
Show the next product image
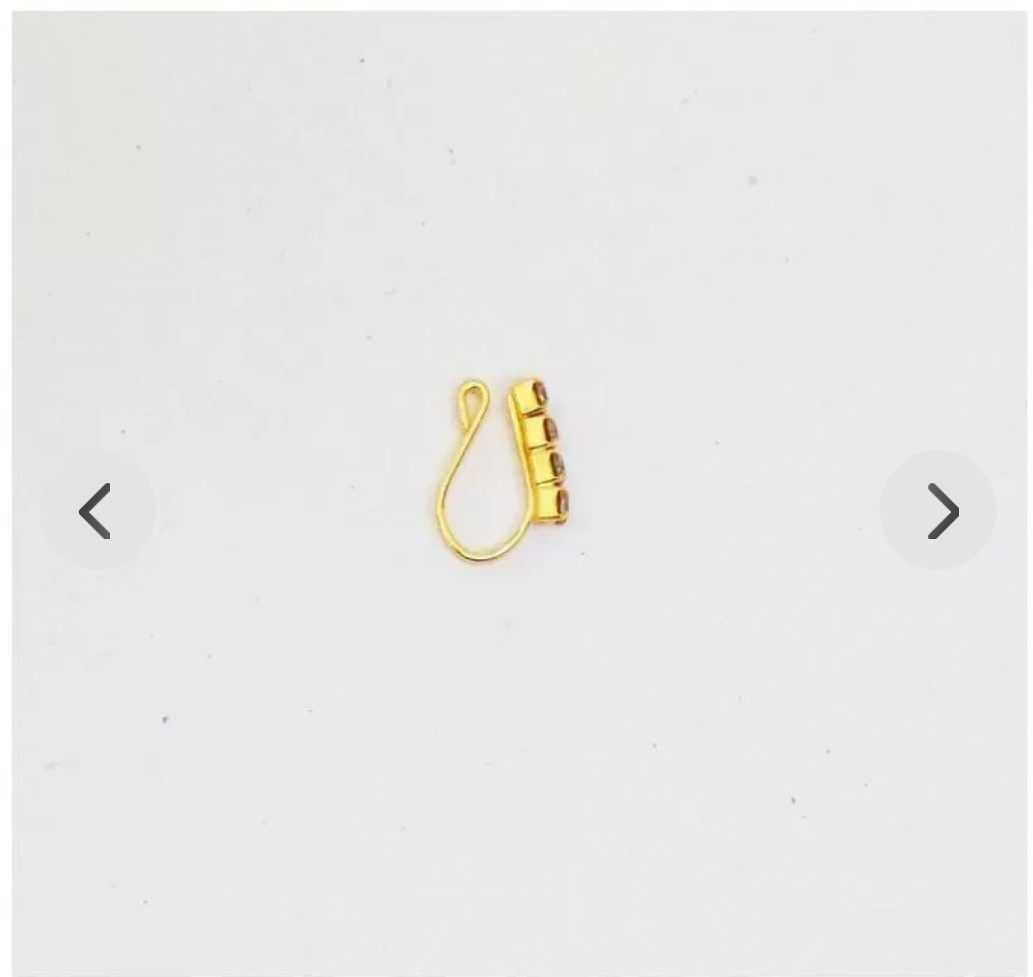[x=938, y=511]
